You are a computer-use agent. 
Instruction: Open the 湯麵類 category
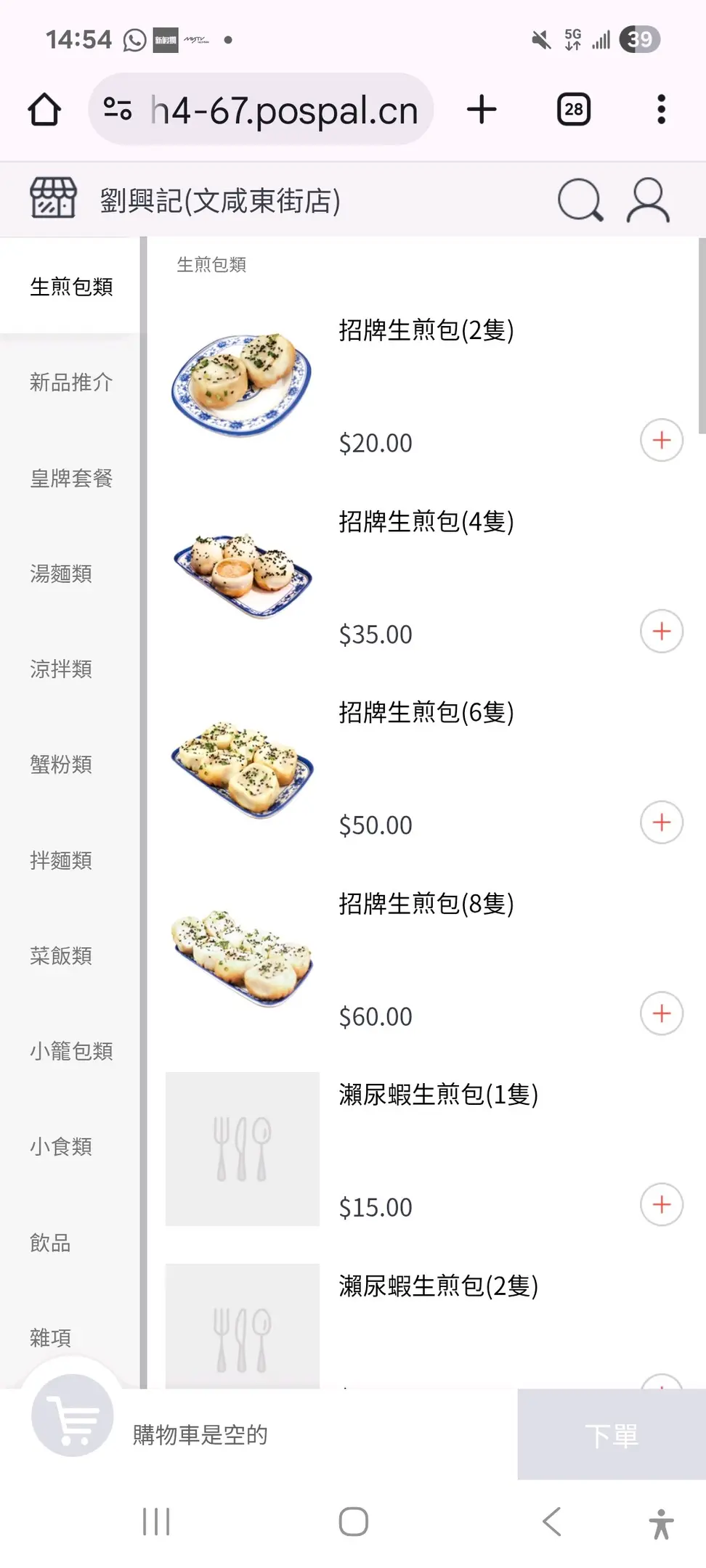(x=61, y=573)
